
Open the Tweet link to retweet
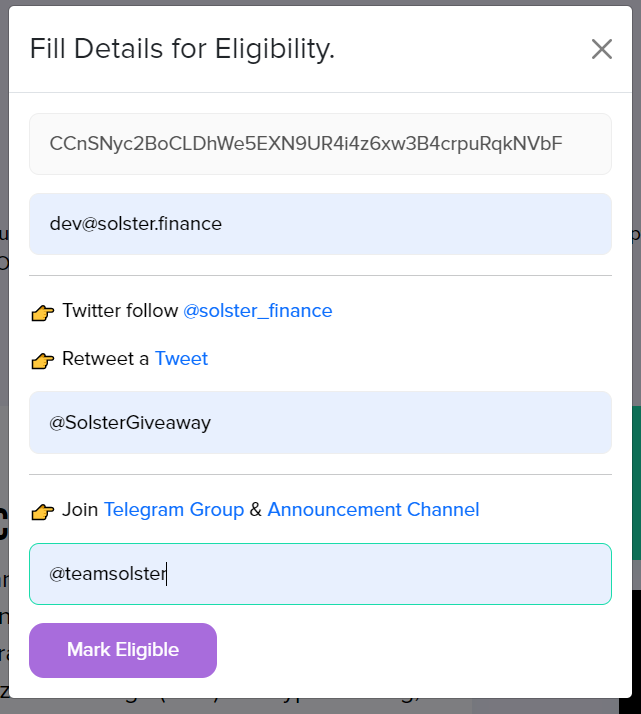[x=181, y=359]
